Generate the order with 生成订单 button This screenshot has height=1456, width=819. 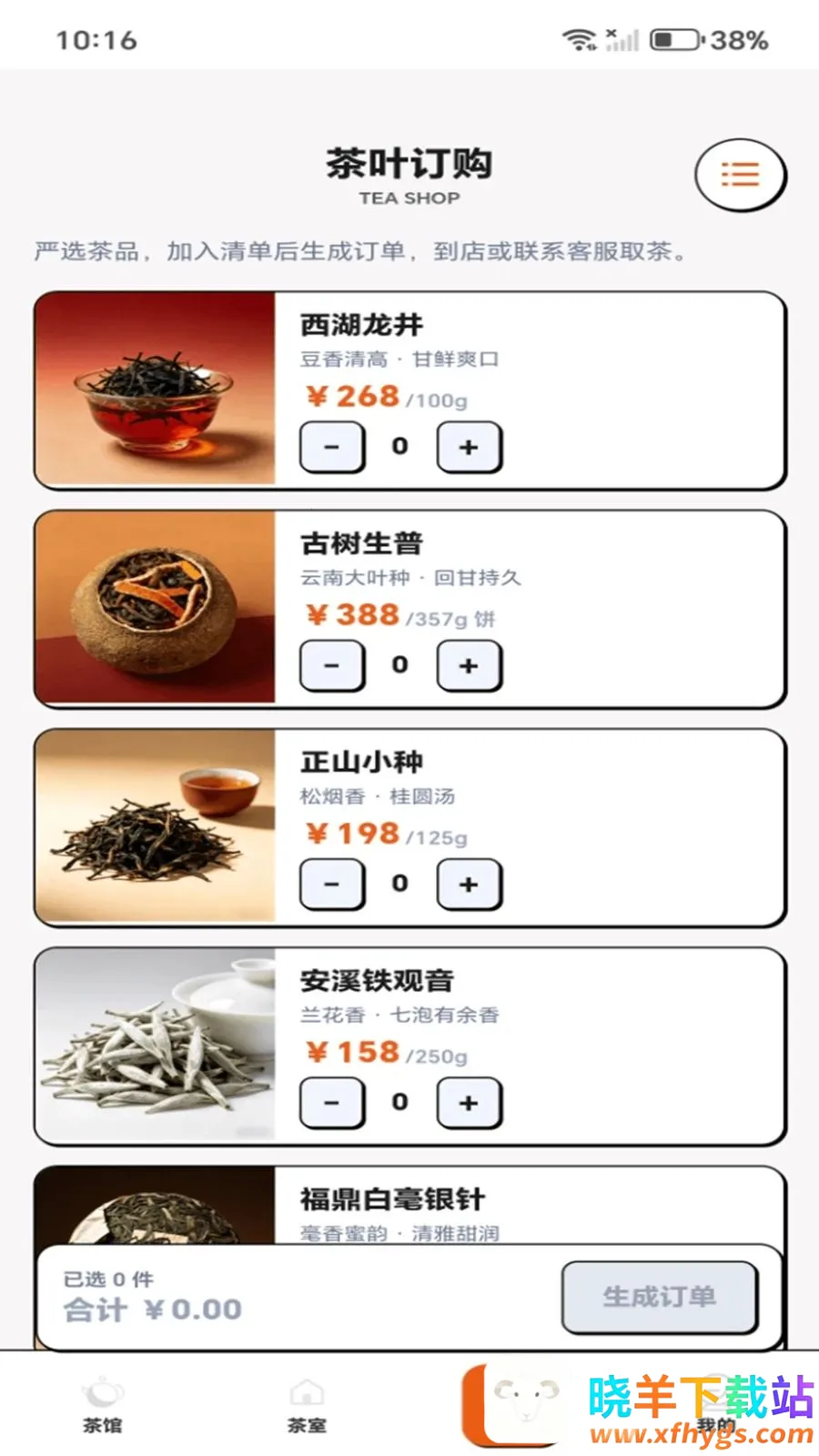[x=660, y=1297]
